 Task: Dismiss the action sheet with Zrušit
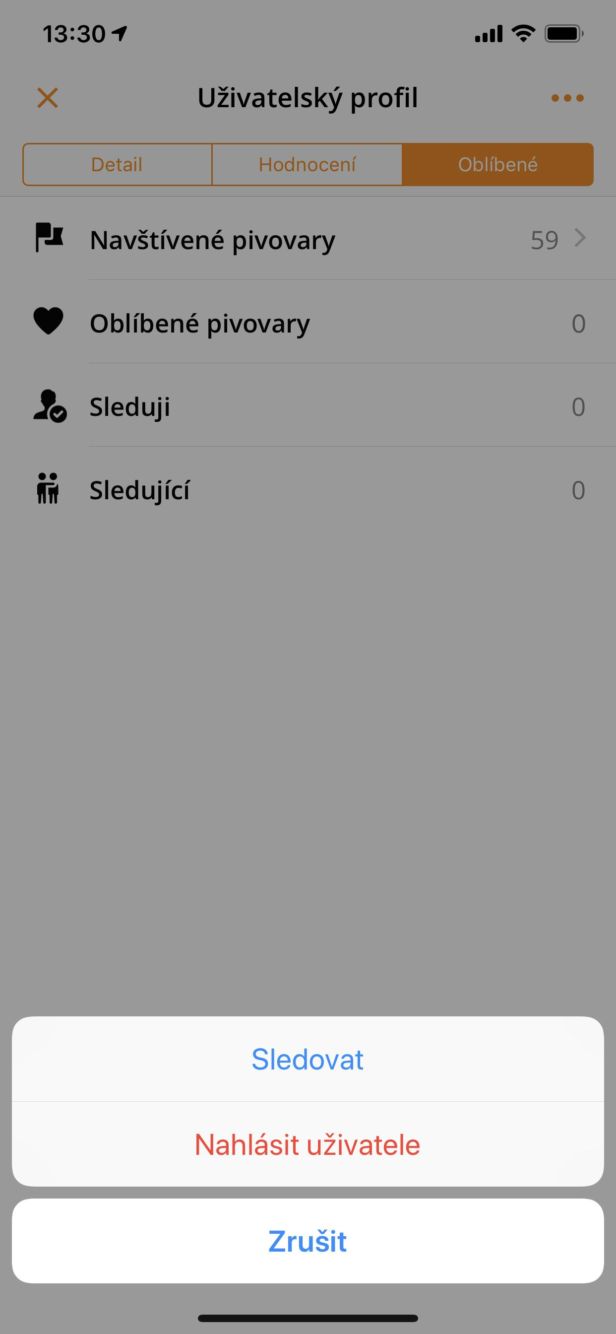pos(307,1241)
